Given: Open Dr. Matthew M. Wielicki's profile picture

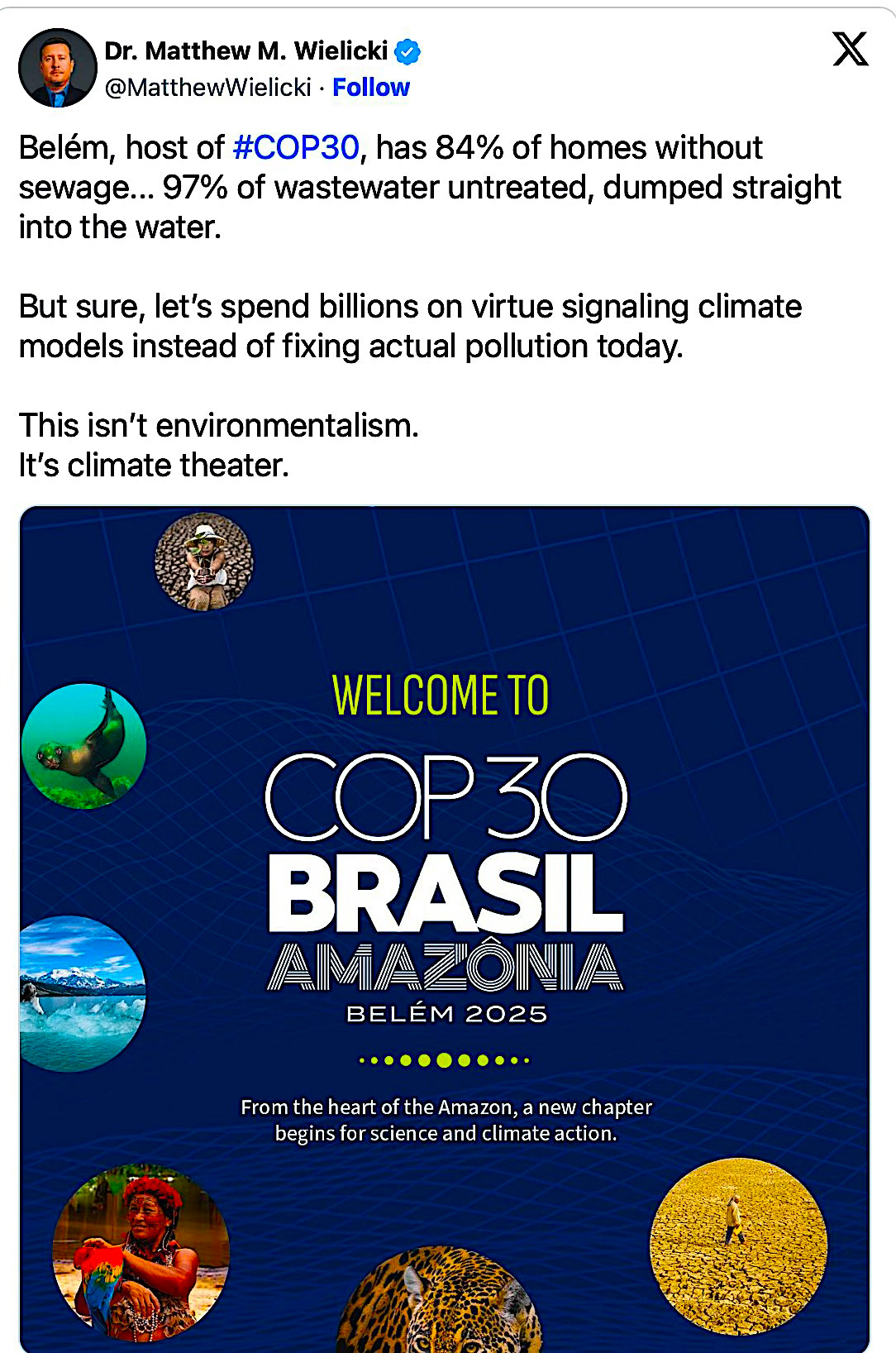Looking at the screenshot, I should [x=57, y=68].
